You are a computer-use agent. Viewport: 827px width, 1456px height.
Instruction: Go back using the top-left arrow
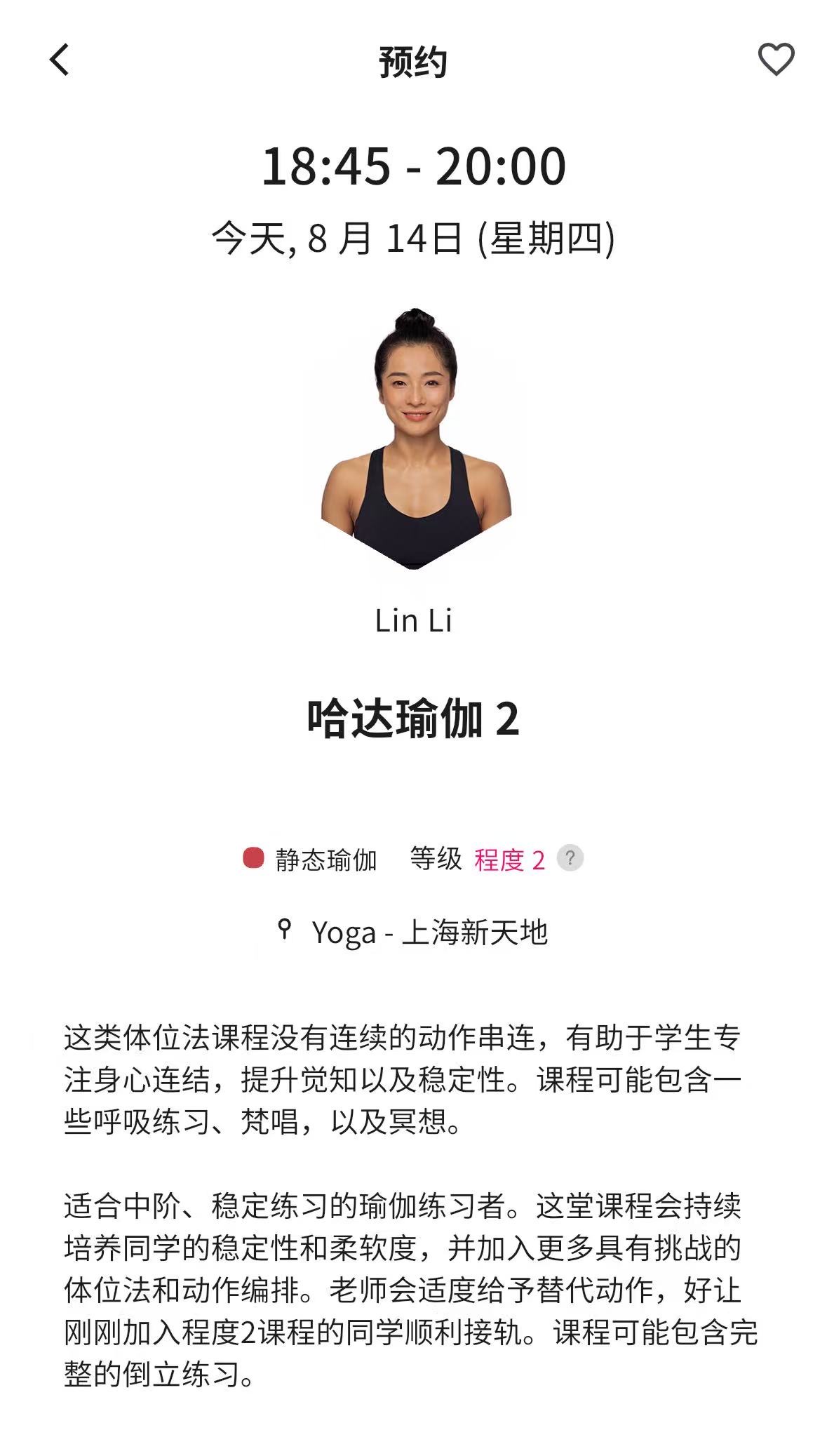pos(60,60)
